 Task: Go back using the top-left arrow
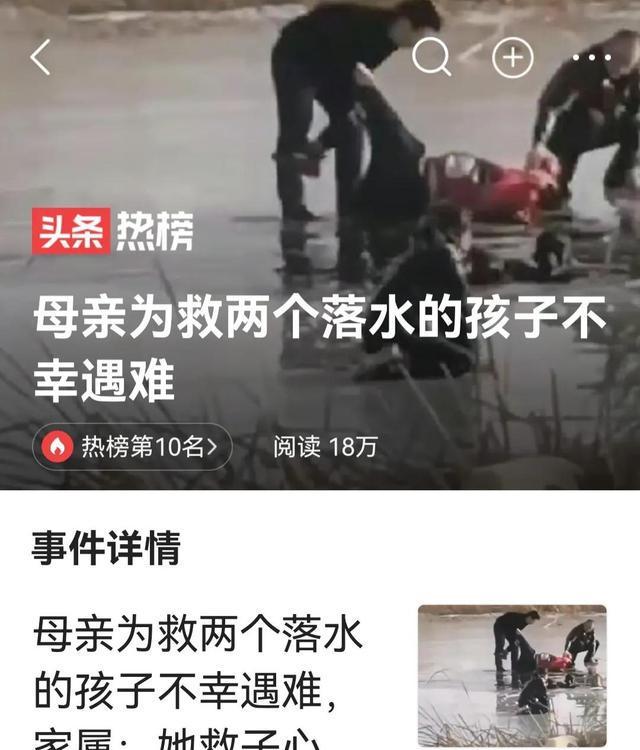40,58
